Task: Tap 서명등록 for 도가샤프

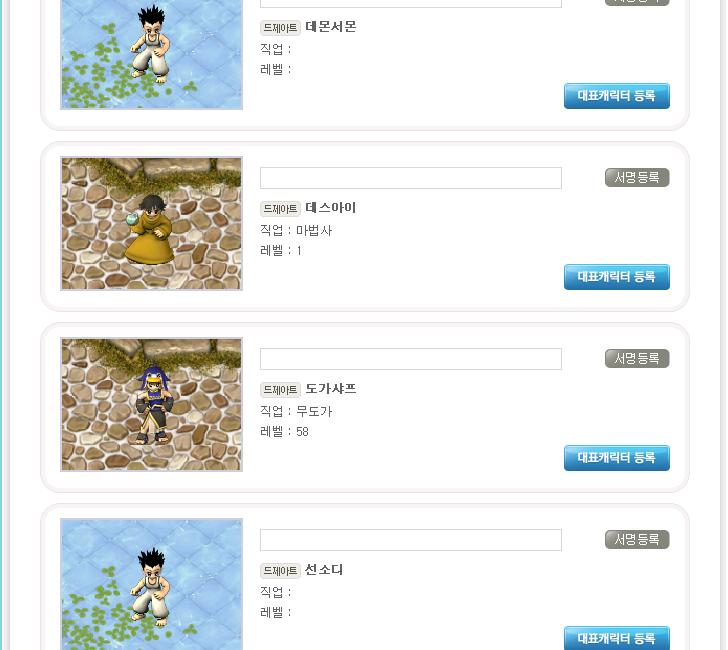Action: (x=636, y=359)
